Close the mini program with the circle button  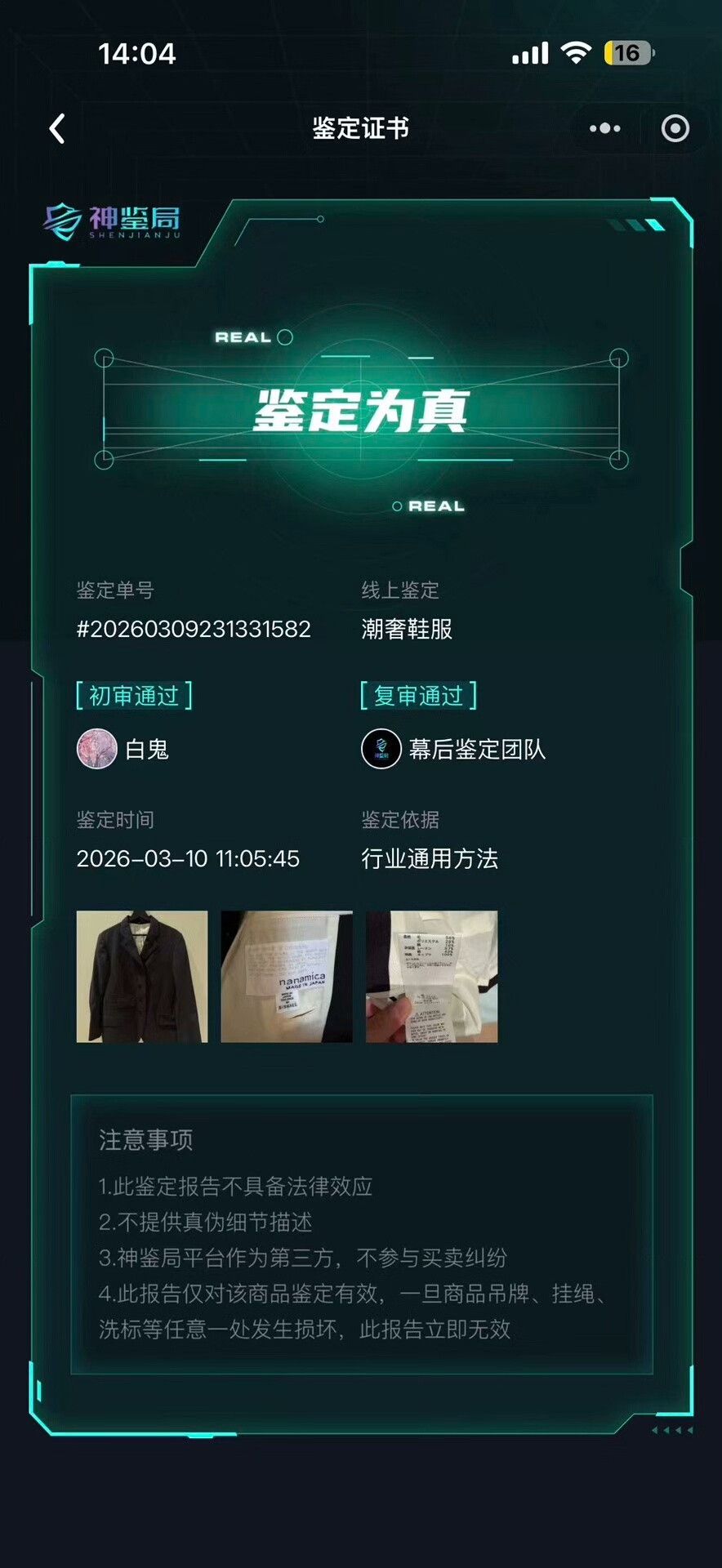pyautogui.click(x=675, y=128)
